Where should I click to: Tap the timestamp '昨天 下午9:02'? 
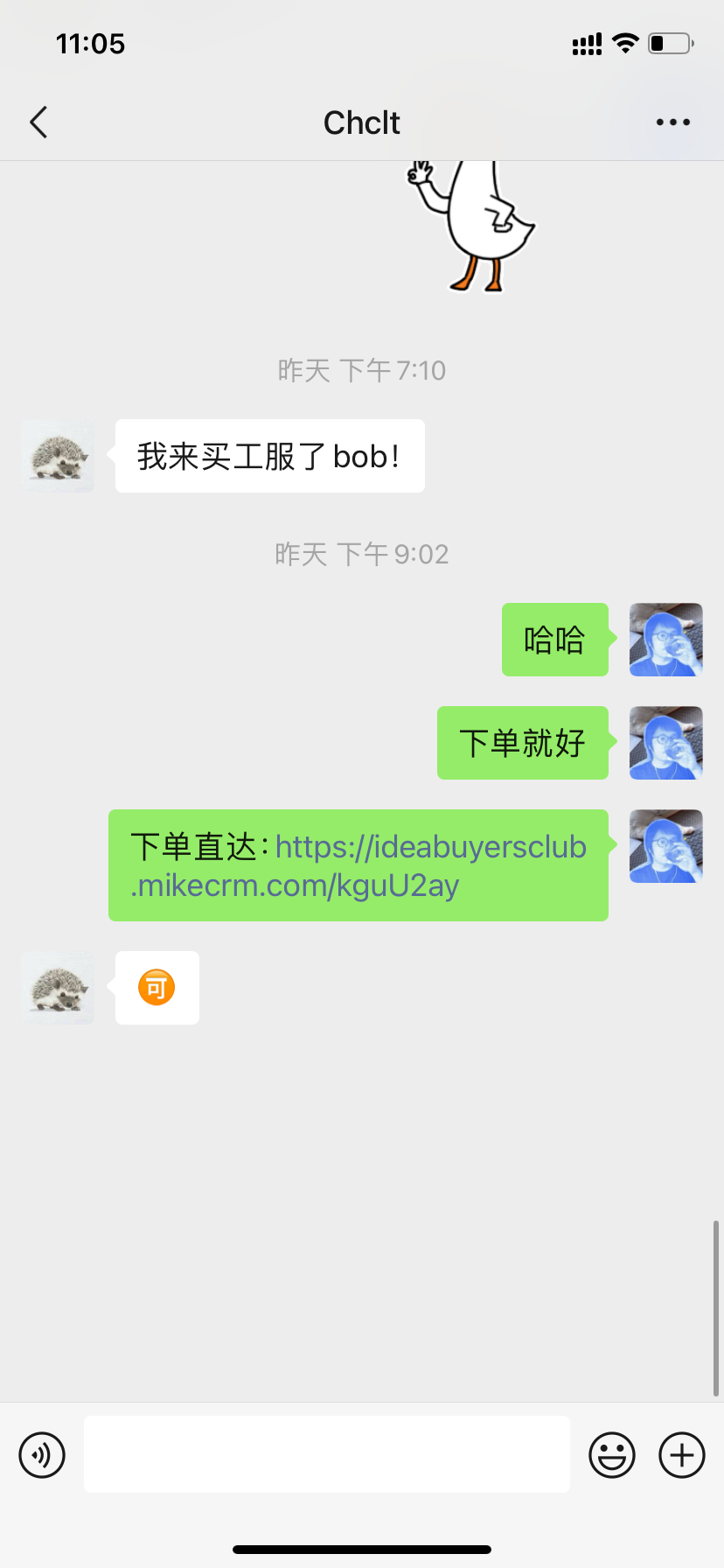pyautogui.click(x=361, y=553)
